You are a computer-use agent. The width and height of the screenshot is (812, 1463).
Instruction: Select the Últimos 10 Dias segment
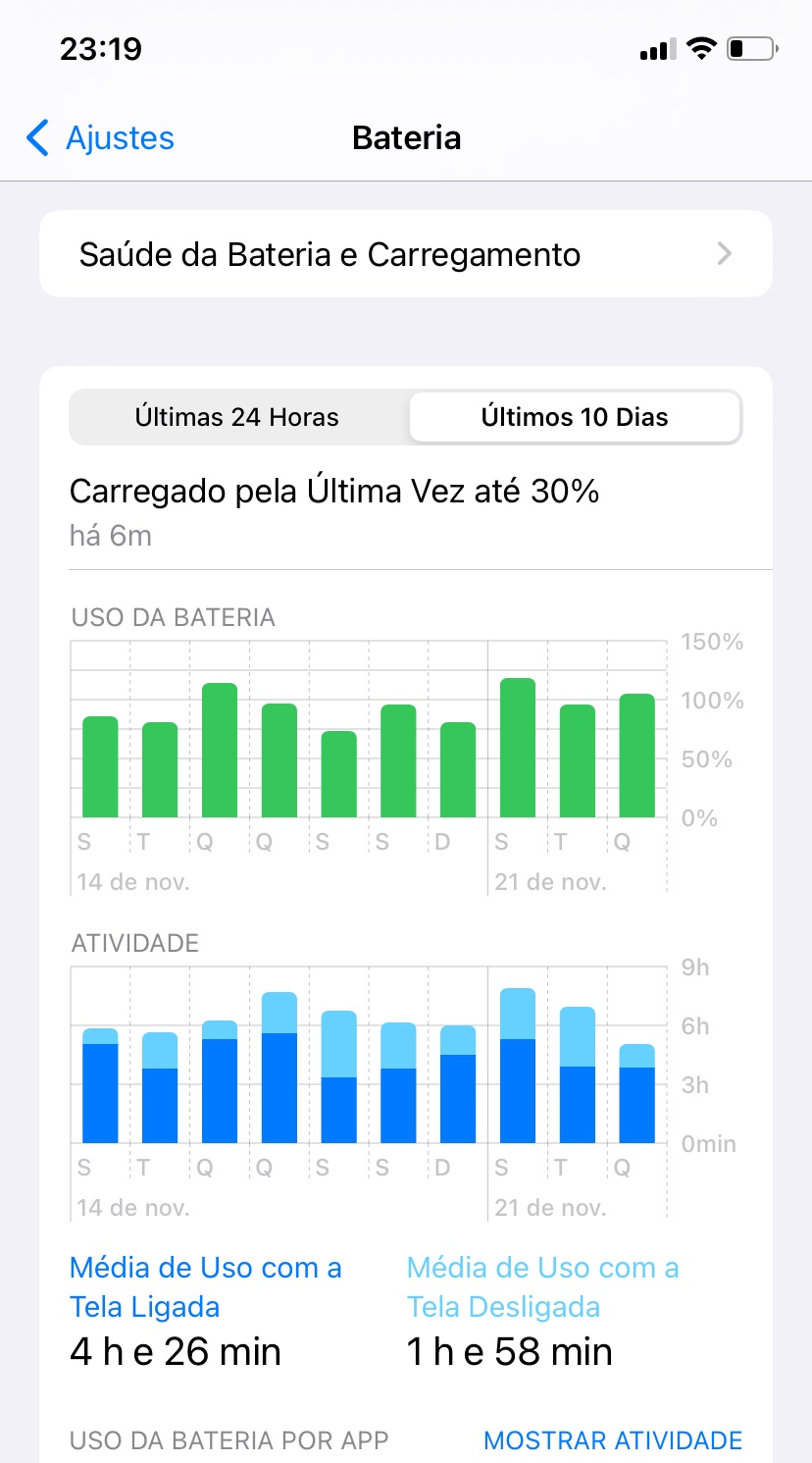coord(574,417)
